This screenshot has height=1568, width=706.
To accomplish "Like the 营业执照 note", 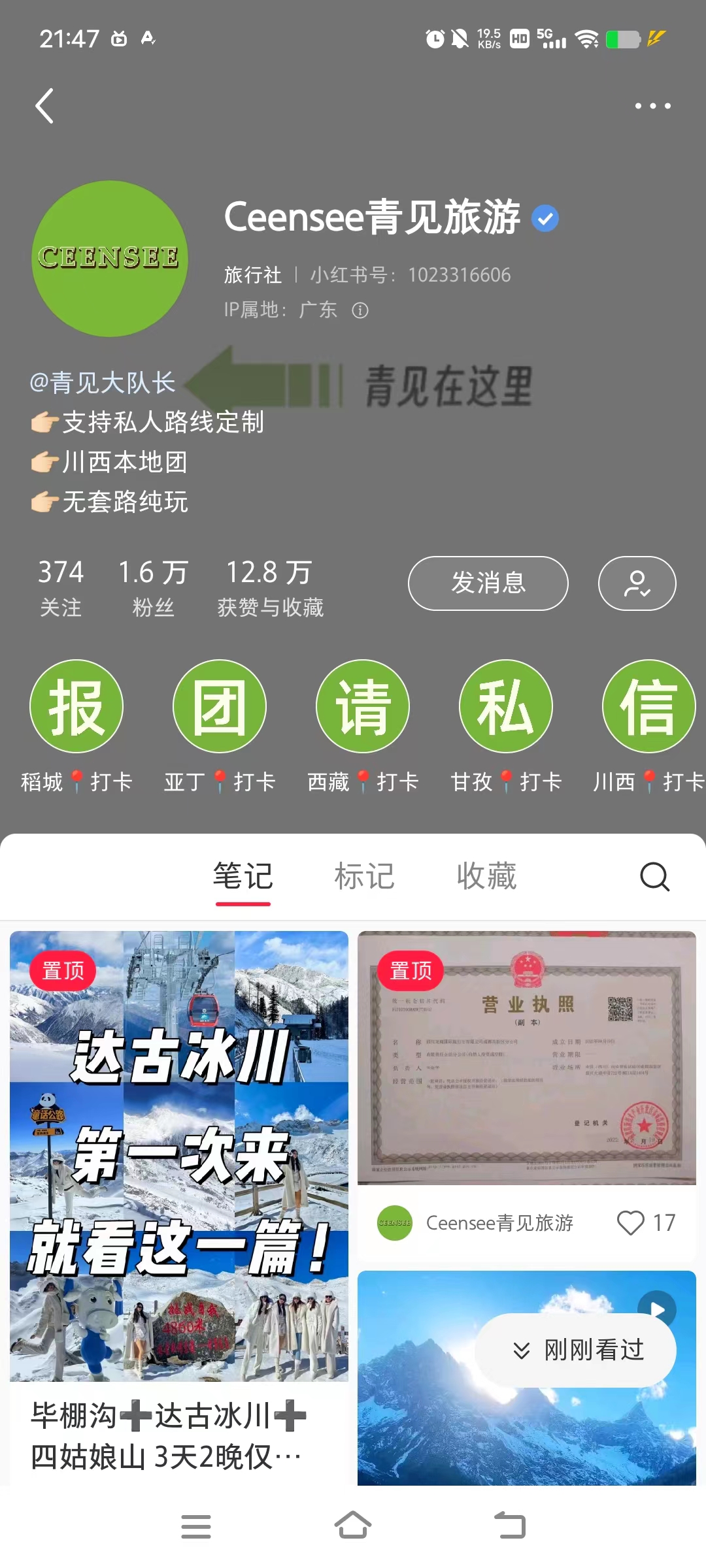I will coord(631,1222).
